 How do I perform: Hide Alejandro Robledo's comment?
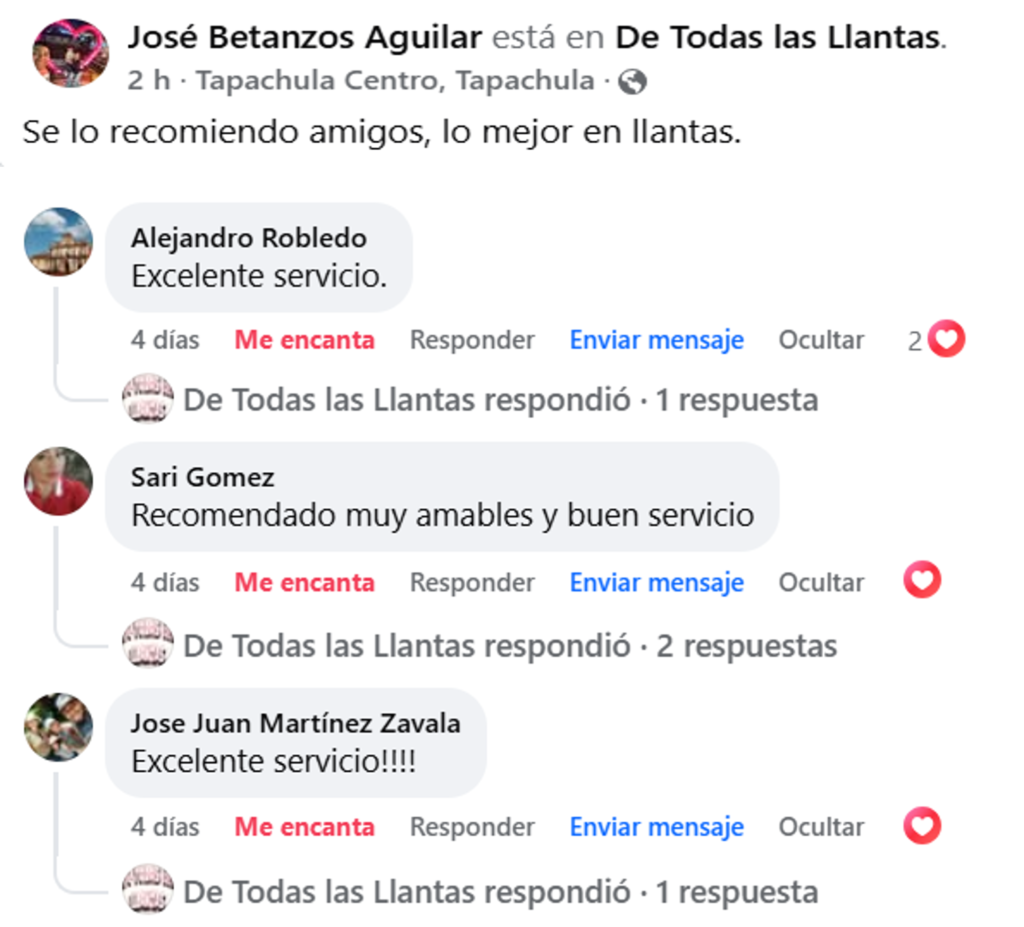(821, 340)
